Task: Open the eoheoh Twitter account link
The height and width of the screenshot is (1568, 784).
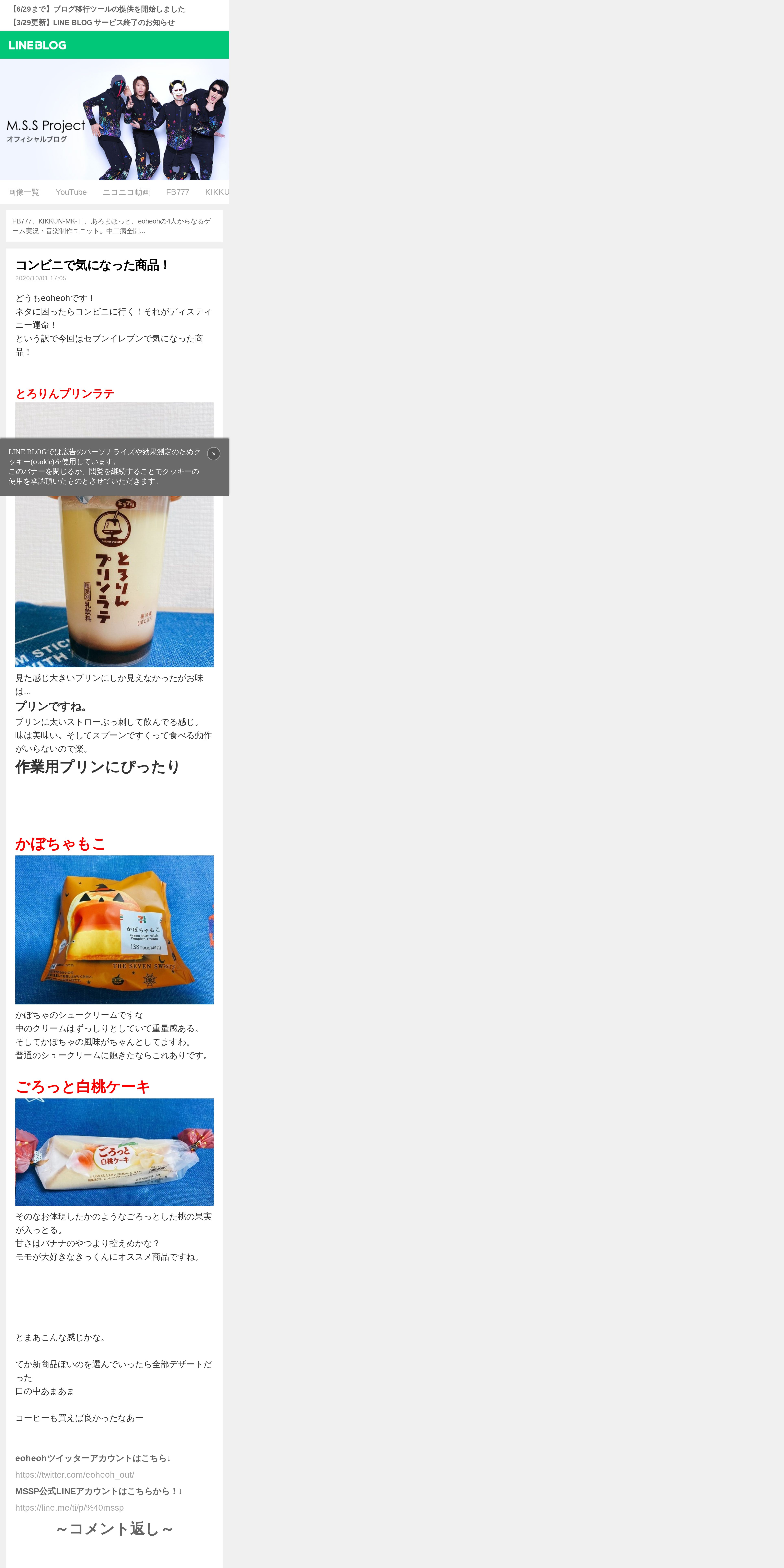Action: pos(75,1474)
